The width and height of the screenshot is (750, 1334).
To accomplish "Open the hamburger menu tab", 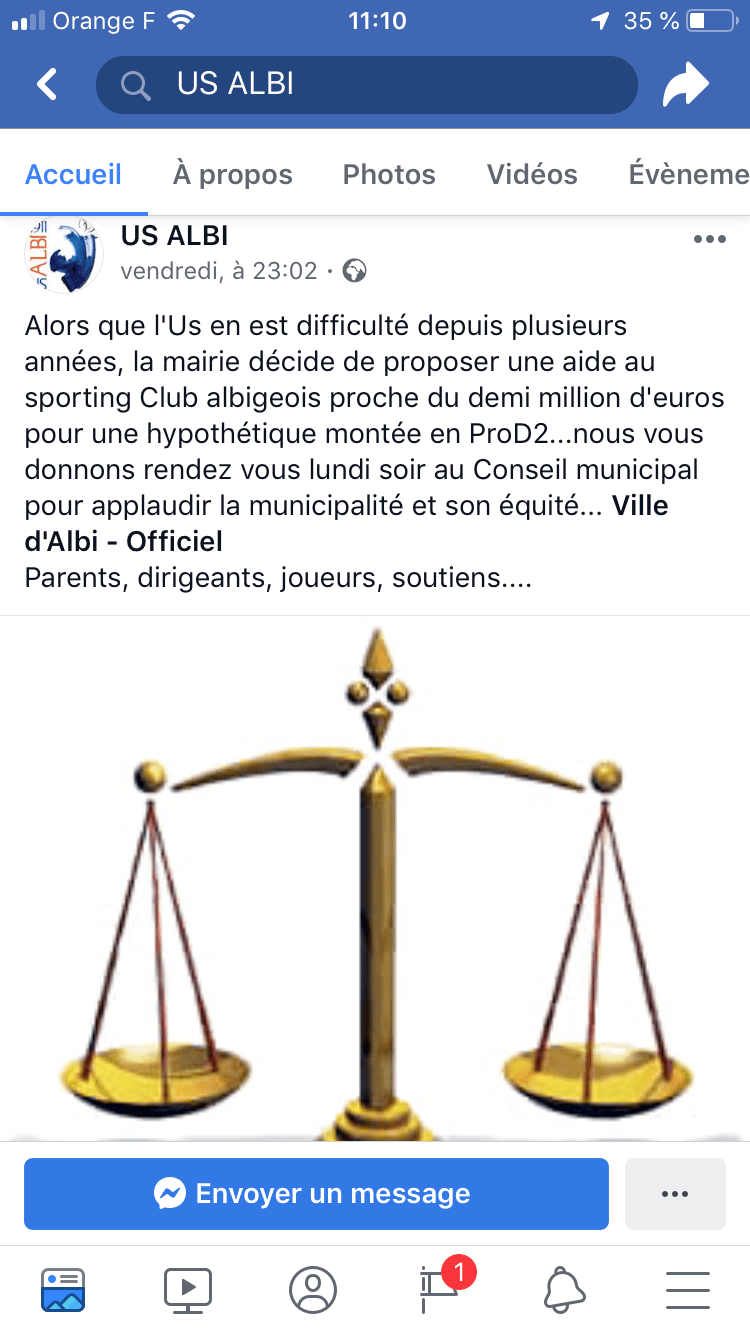I will [x=688, y=1289].
